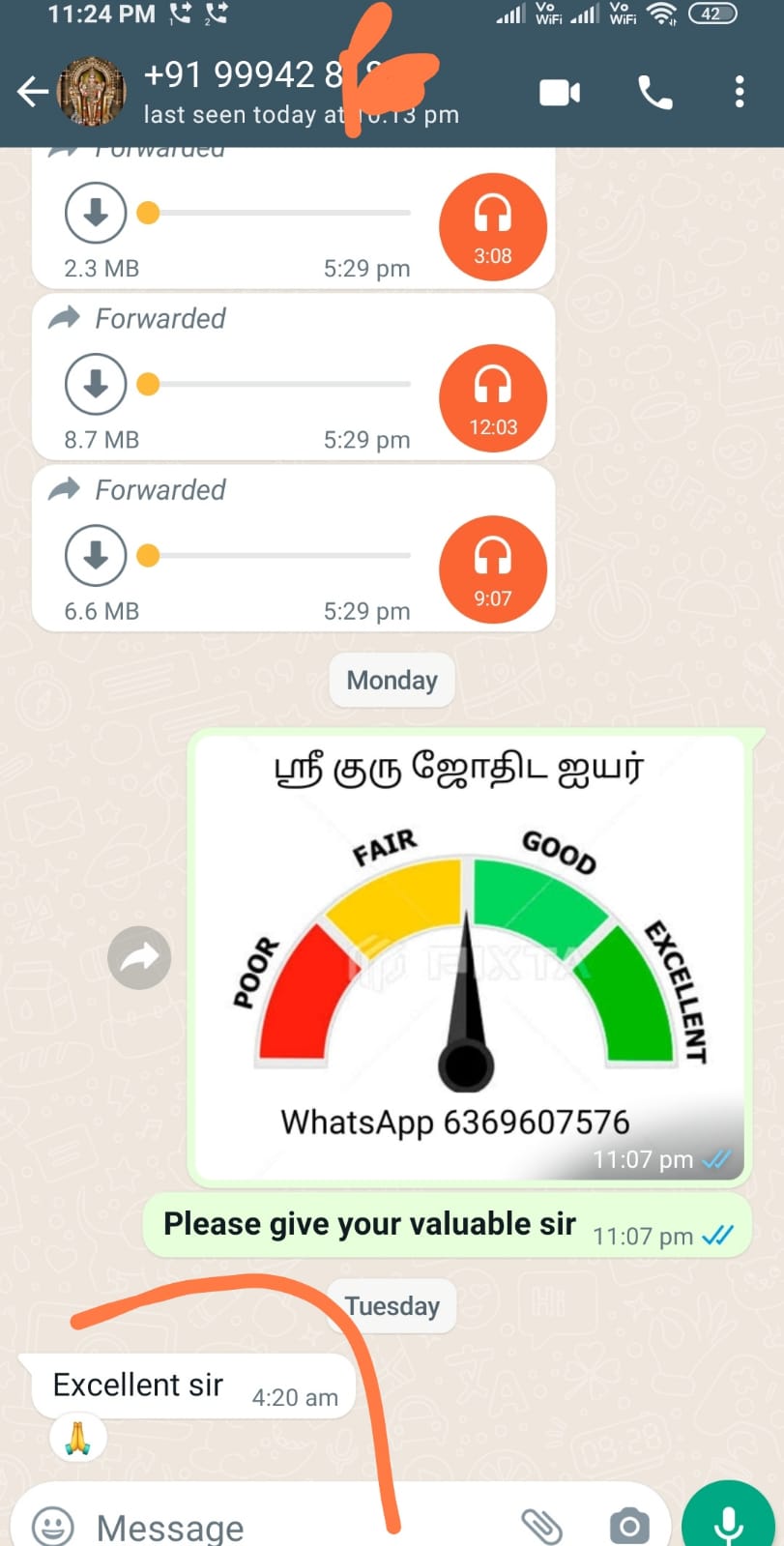Screen dimensions: 784x1546
Task: Open the camera
Action: 629,1527
